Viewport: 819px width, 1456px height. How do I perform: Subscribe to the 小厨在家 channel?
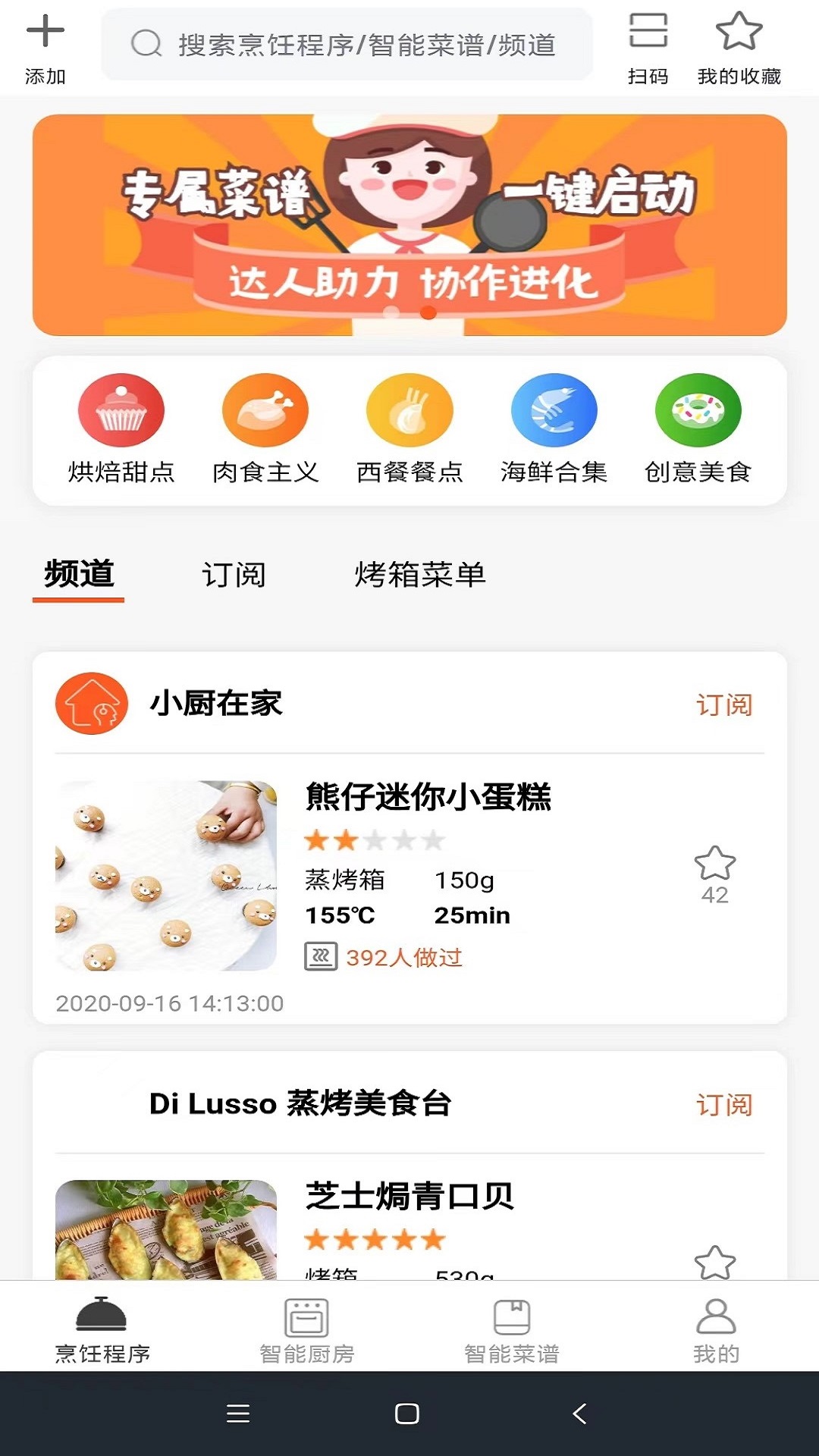[x=724, y=704]
